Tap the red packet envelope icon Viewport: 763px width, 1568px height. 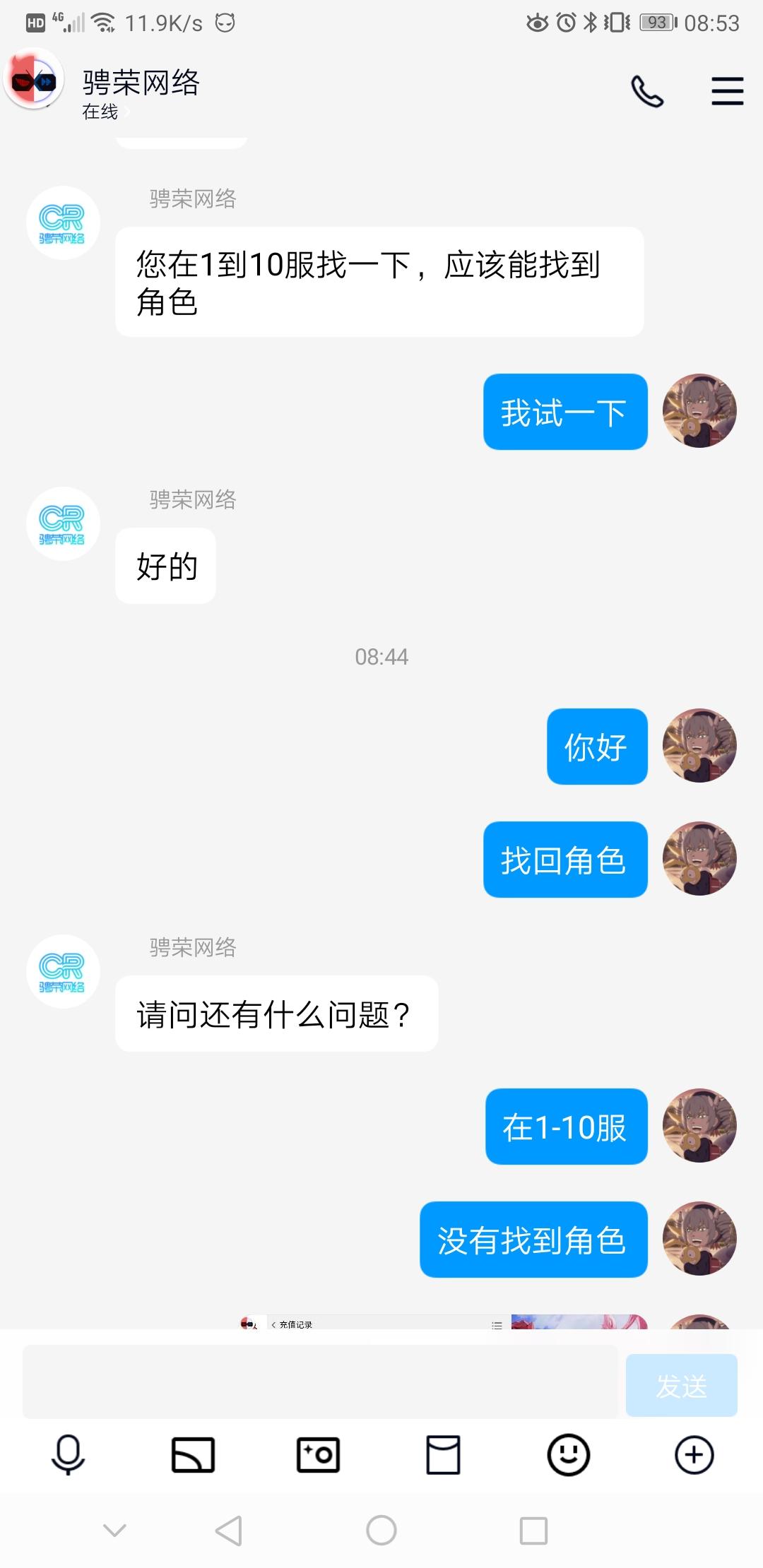point(443,1455)
